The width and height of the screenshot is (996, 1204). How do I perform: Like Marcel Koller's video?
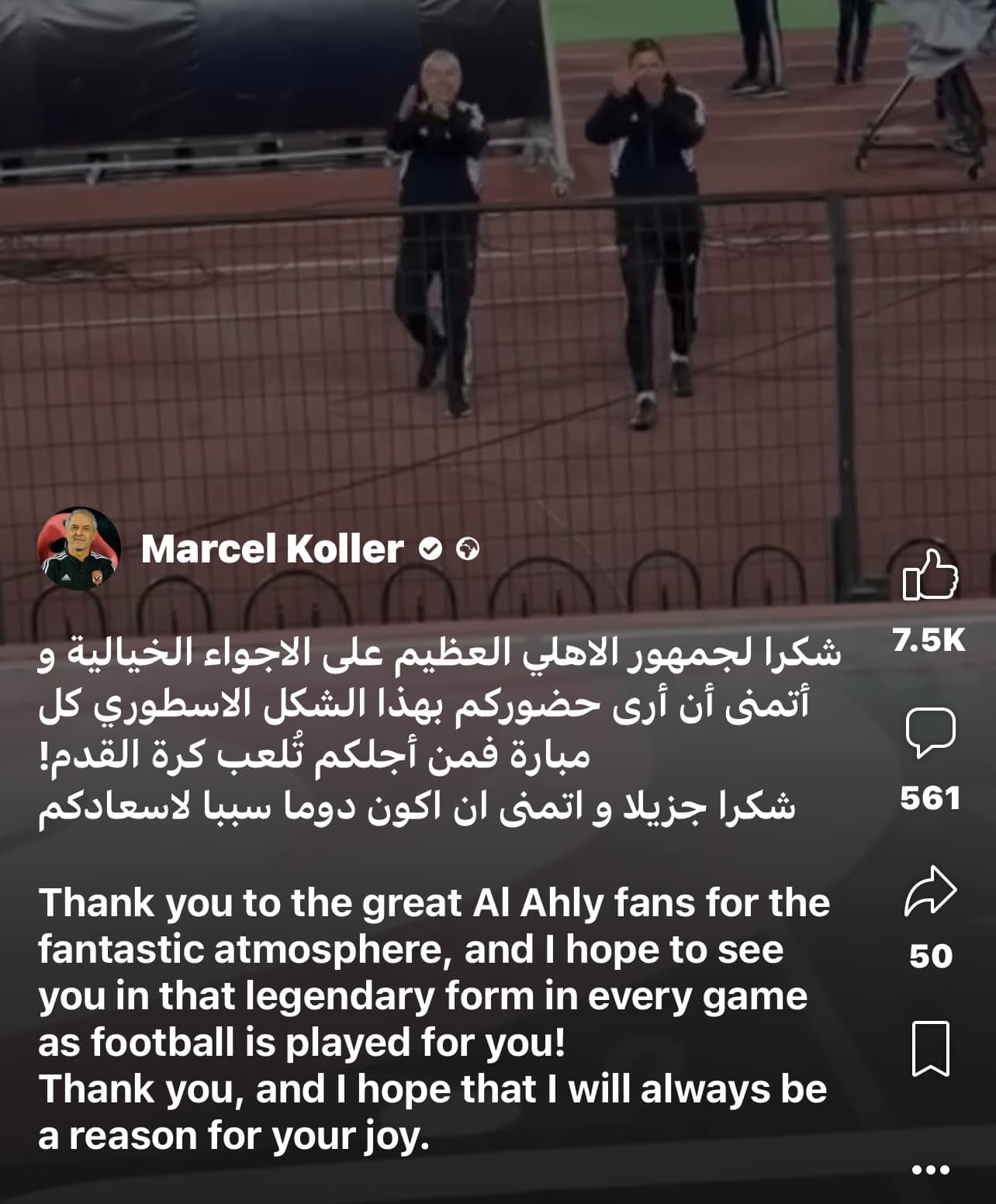coord(930,576)
